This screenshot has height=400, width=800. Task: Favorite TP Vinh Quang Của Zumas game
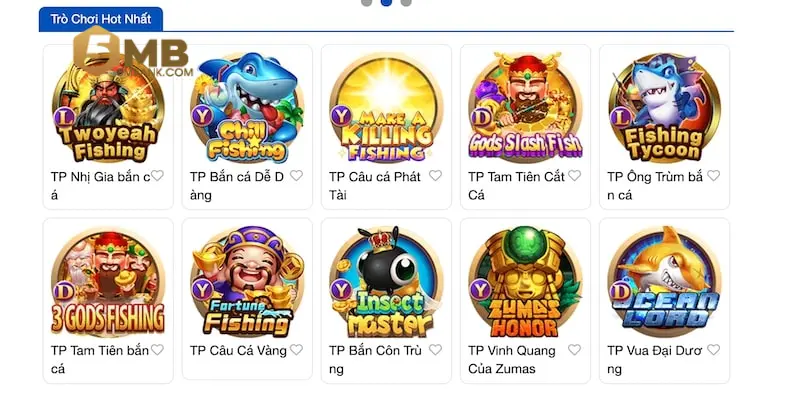[574, 350]
